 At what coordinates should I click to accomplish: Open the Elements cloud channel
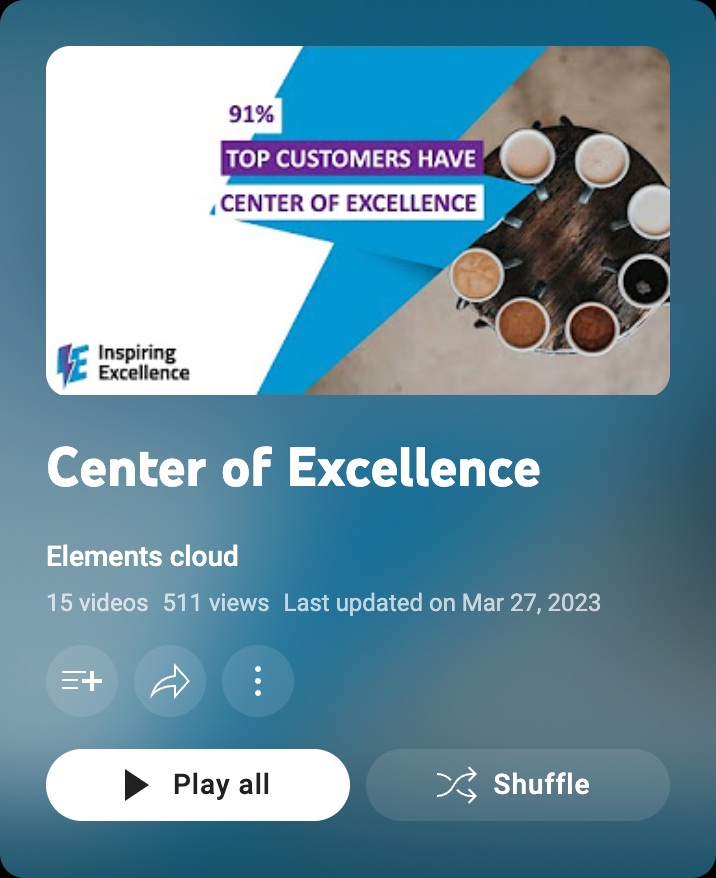[142, 556]
